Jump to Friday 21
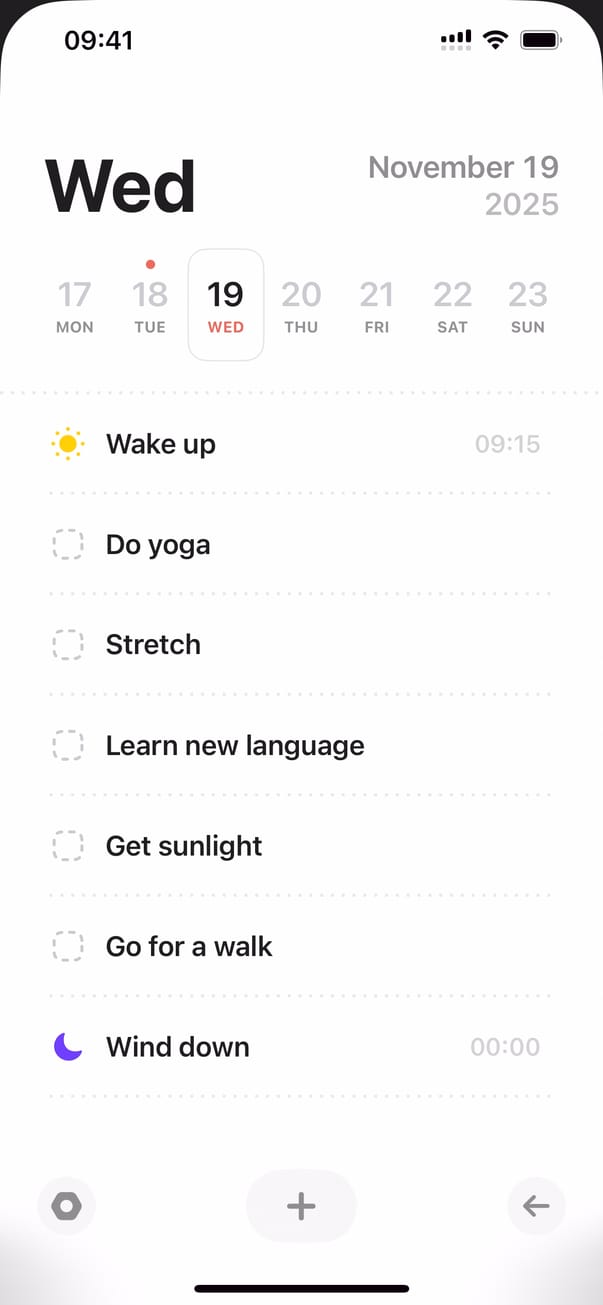 377,305
